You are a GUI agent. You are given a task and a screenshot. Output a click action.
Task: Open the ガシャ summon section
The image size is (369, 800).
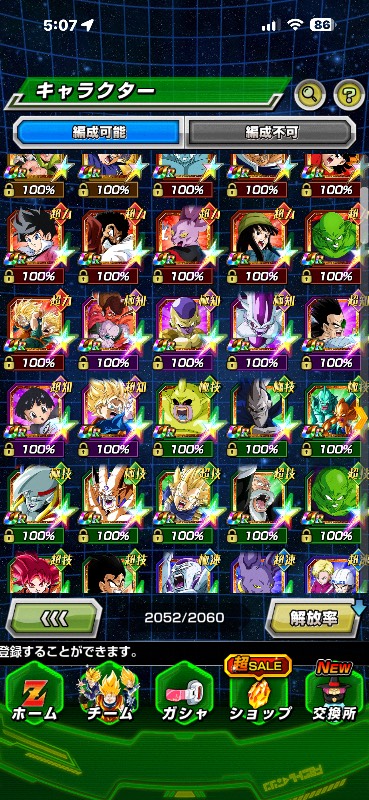point(184,694)
